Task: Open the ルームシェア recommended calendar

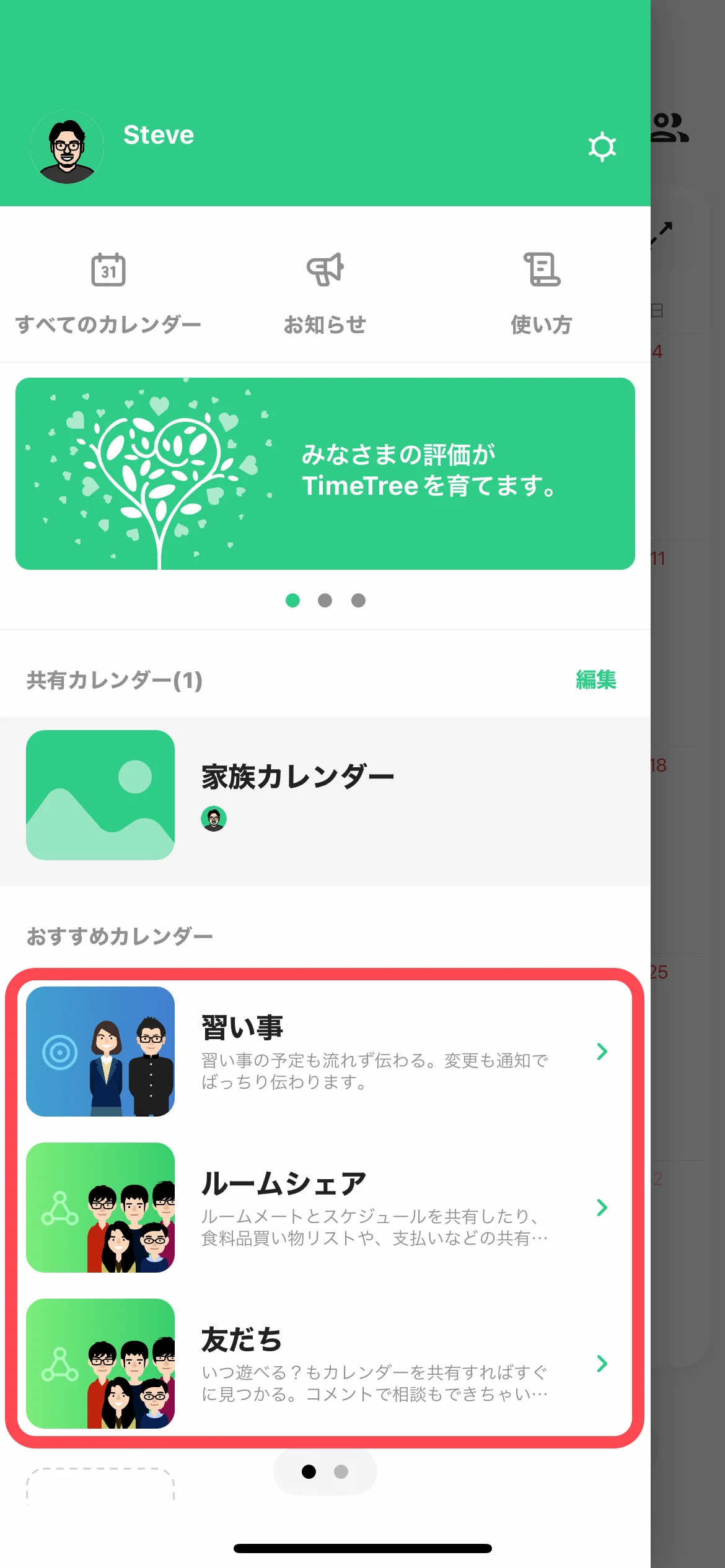Action: click(x=325, y=1208)
